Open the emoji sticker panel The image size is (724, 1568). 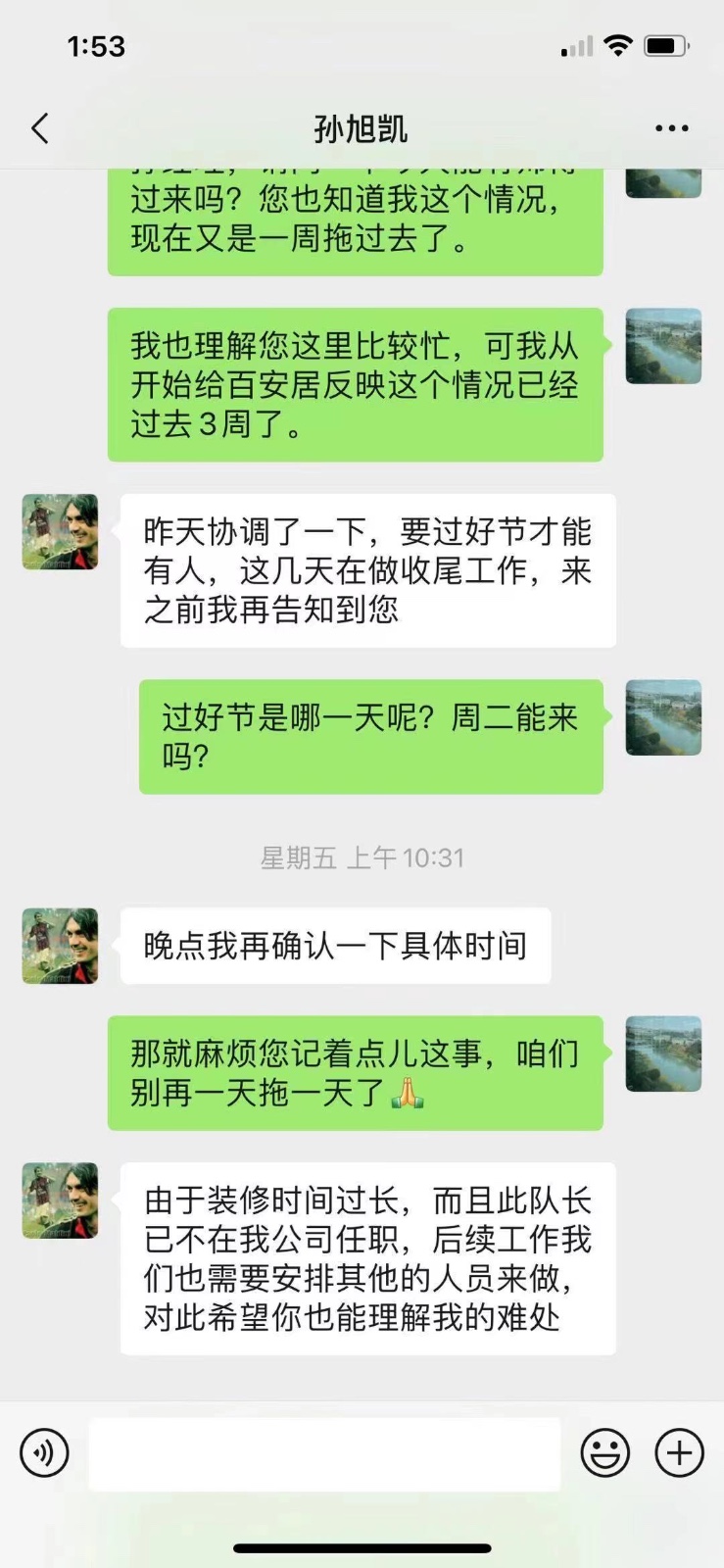[604, 1452]
